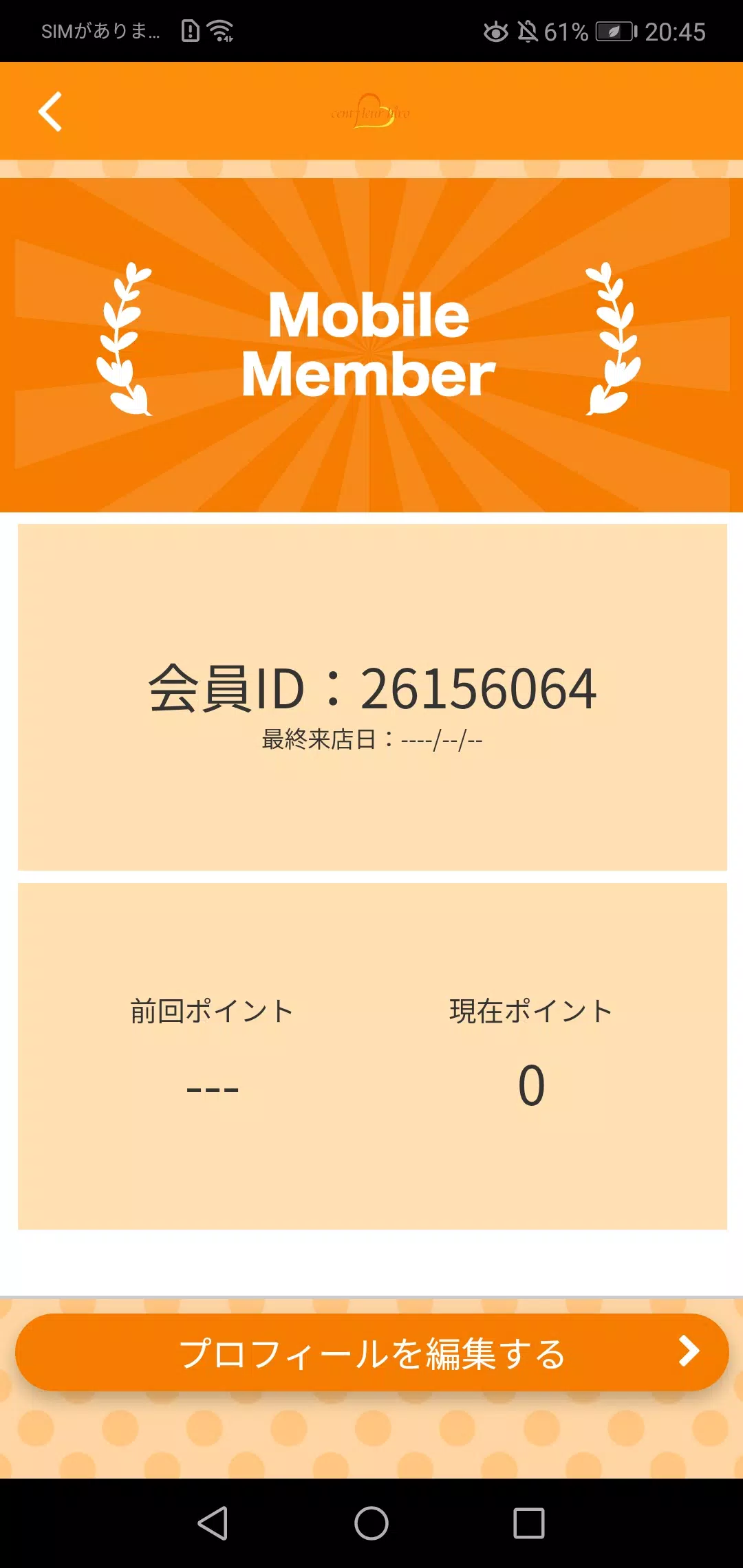Tap the back arrow in the header
This screenshot has width=743, height=1568.
point(50,110)
